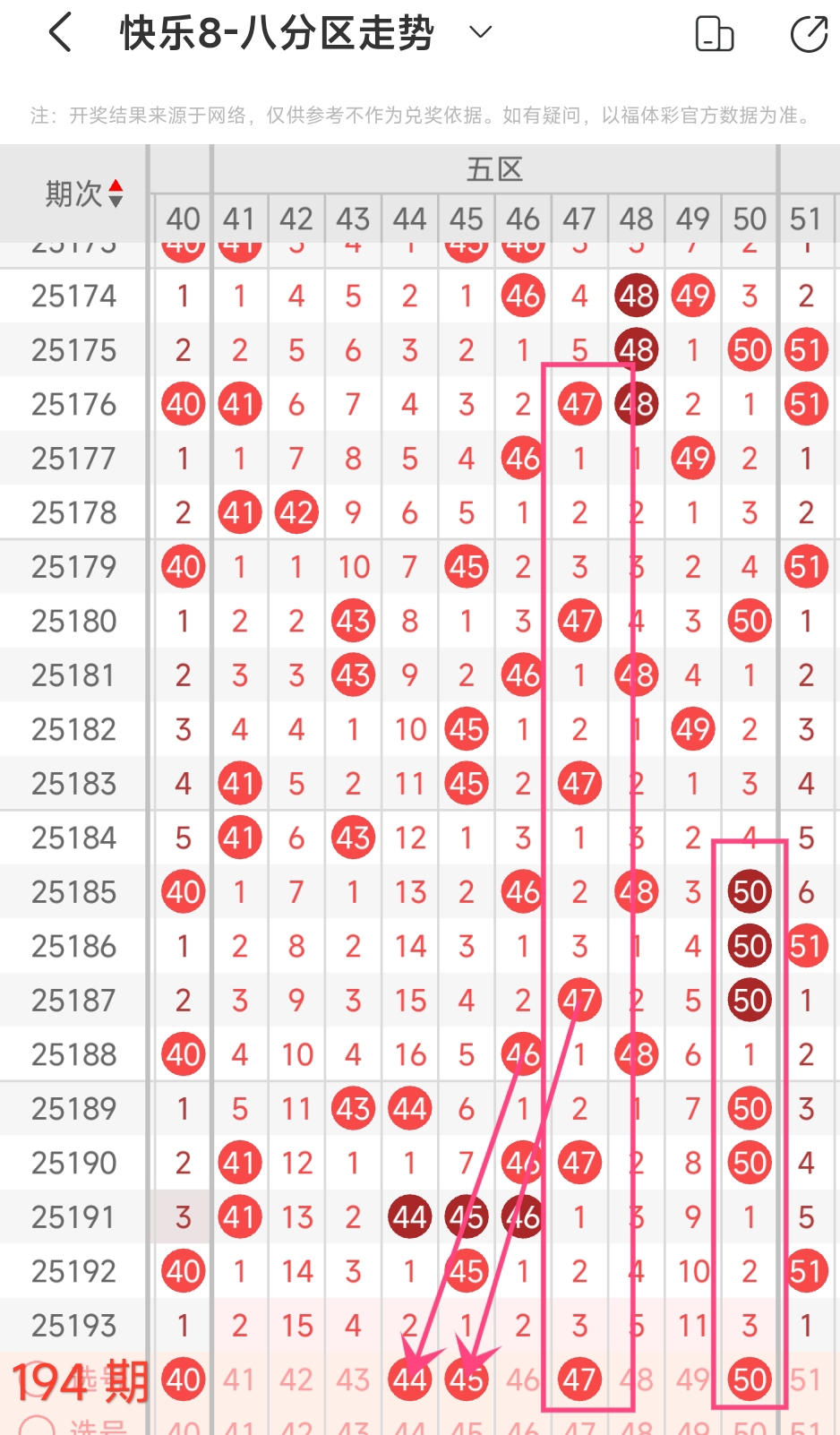840x1435 pixels.
Task: Select number 41 in the pick row
Action: (x=239, y=1379)
